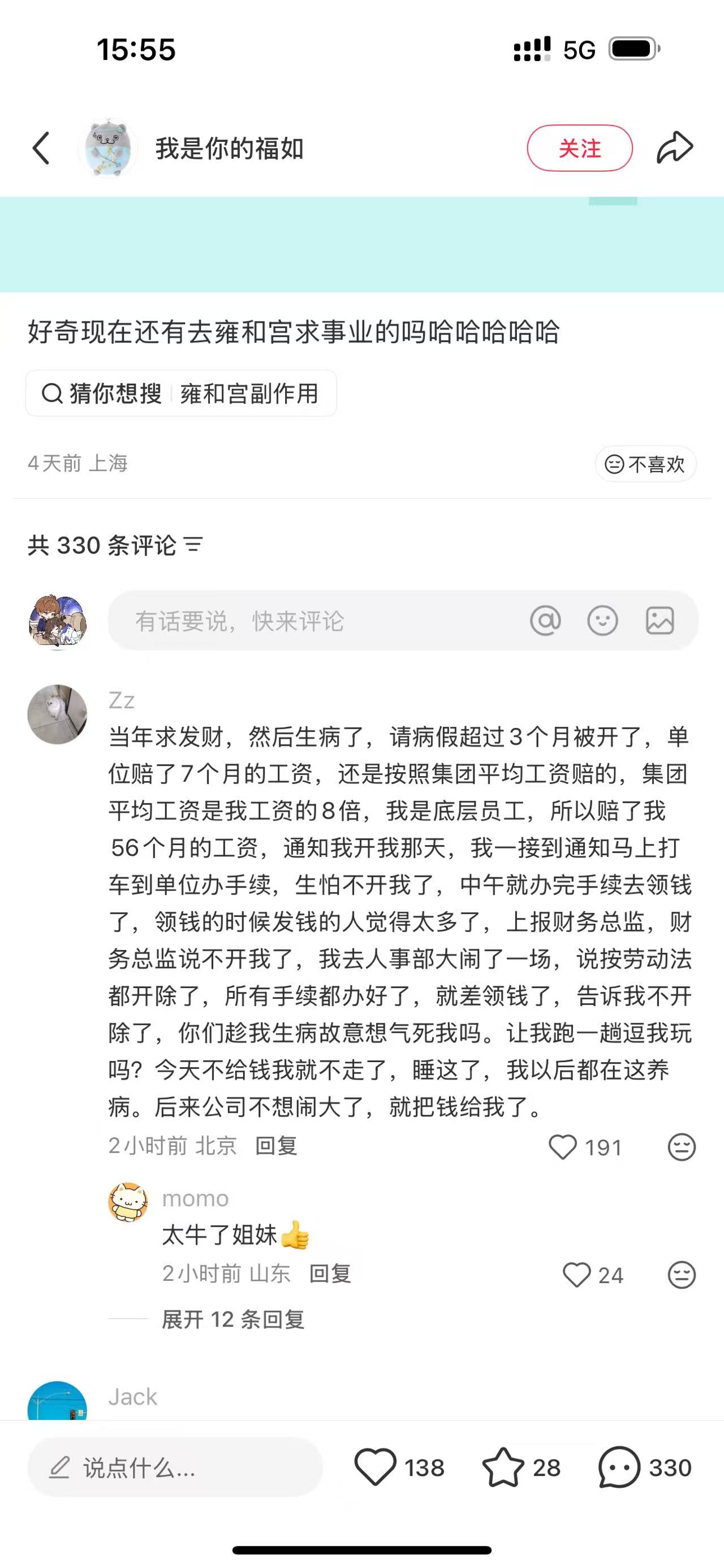
Task: Reply to momo's comment
Action: [x=330, y=1274]
